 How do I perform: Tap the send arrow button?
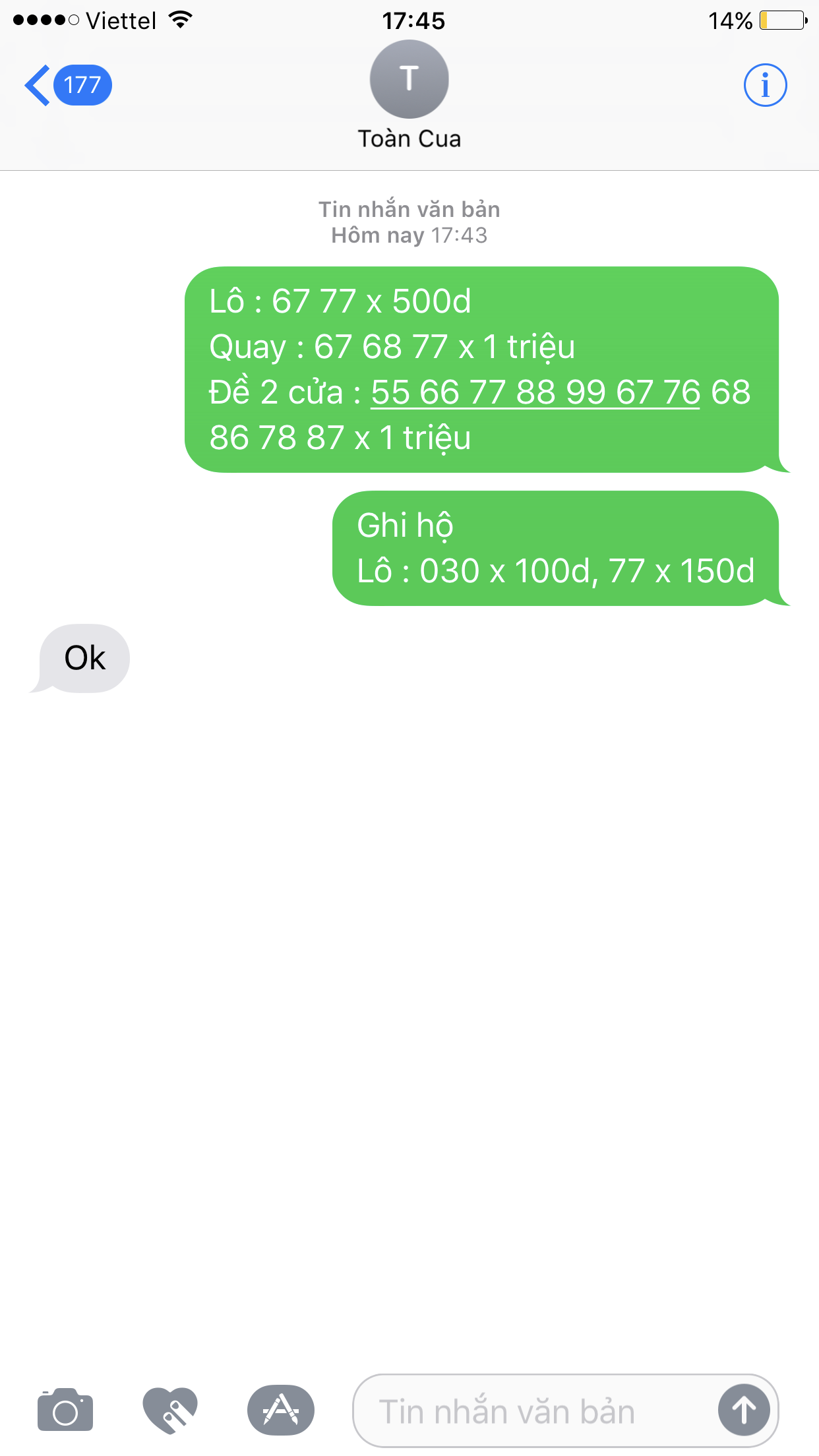point(744,1410)
